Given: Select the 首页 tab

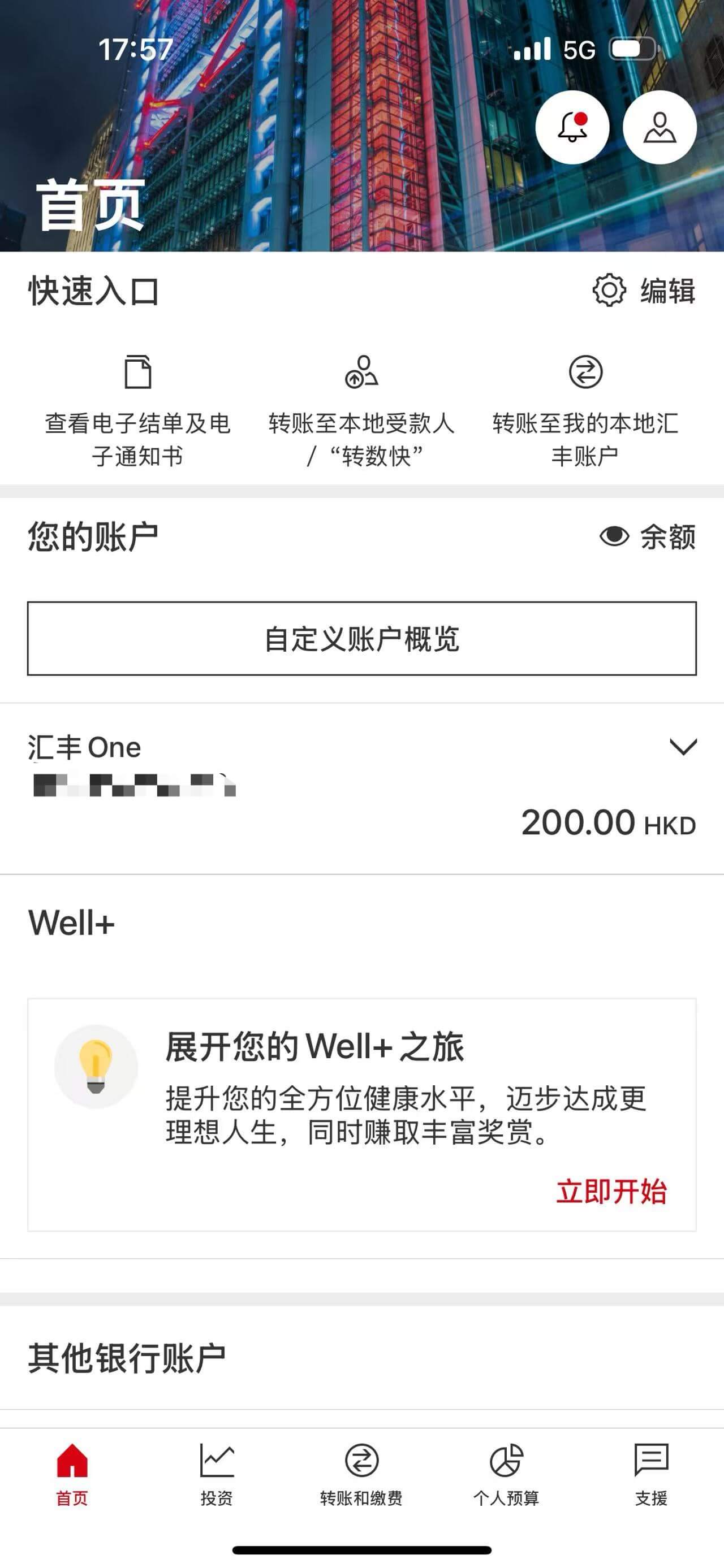Looking at the screenshot, I should (x=72, y=1474).
